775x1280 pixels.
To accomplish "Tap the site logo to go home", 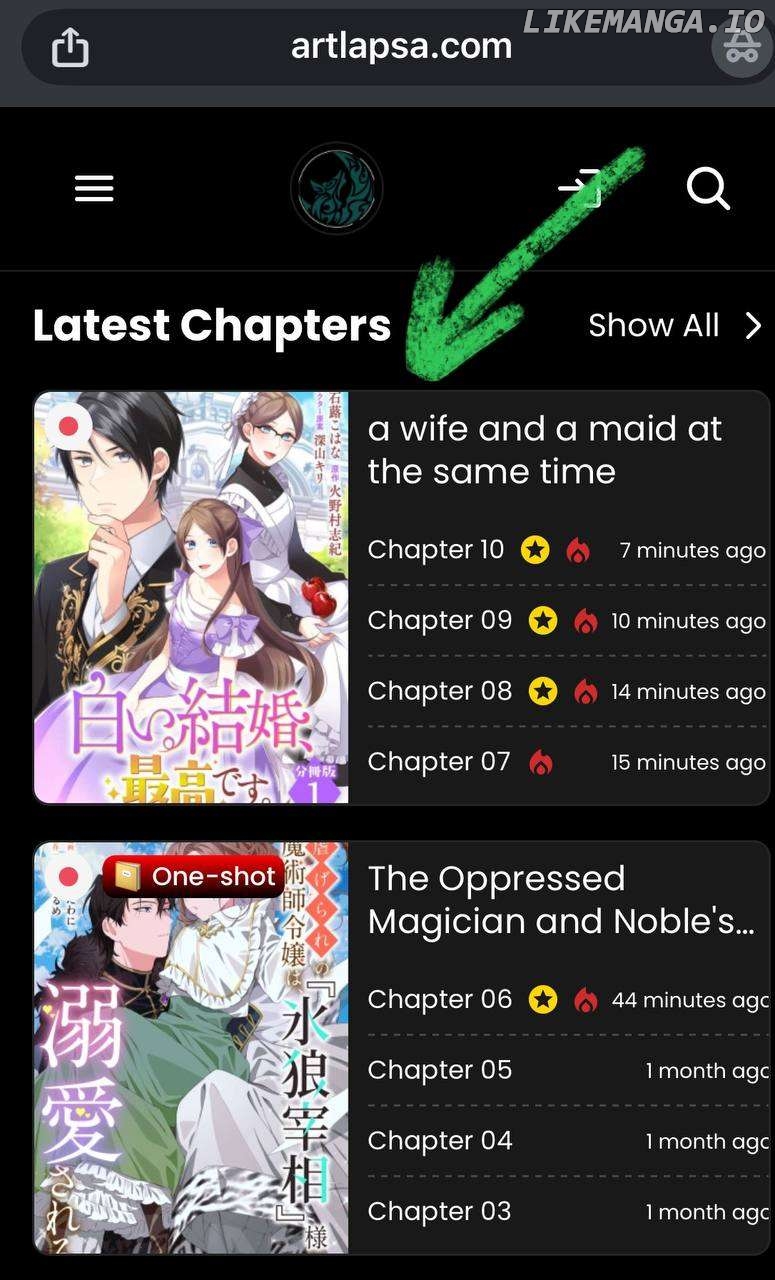I will pos(336,188).
